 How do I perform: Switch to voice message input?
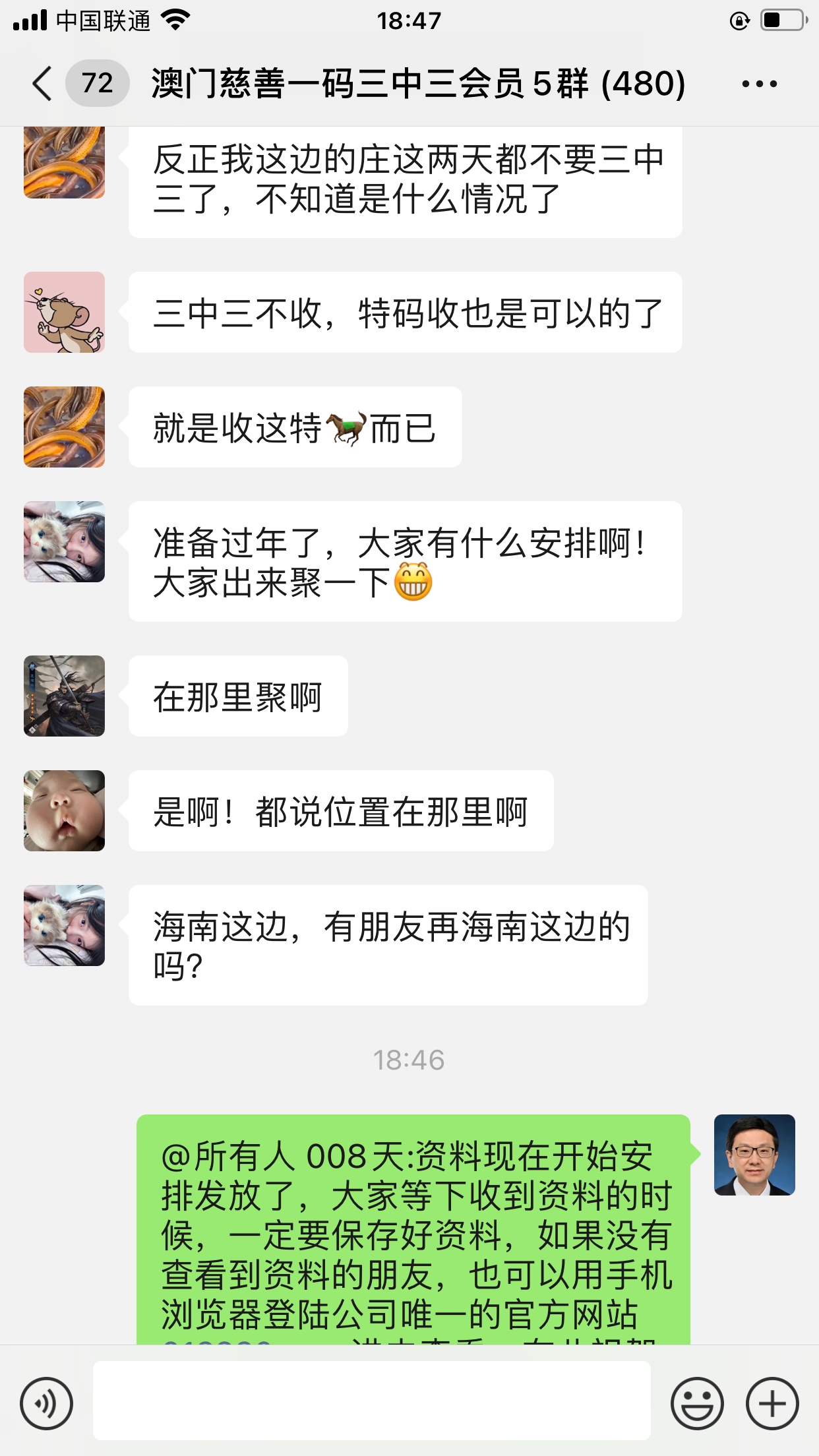46,1403
